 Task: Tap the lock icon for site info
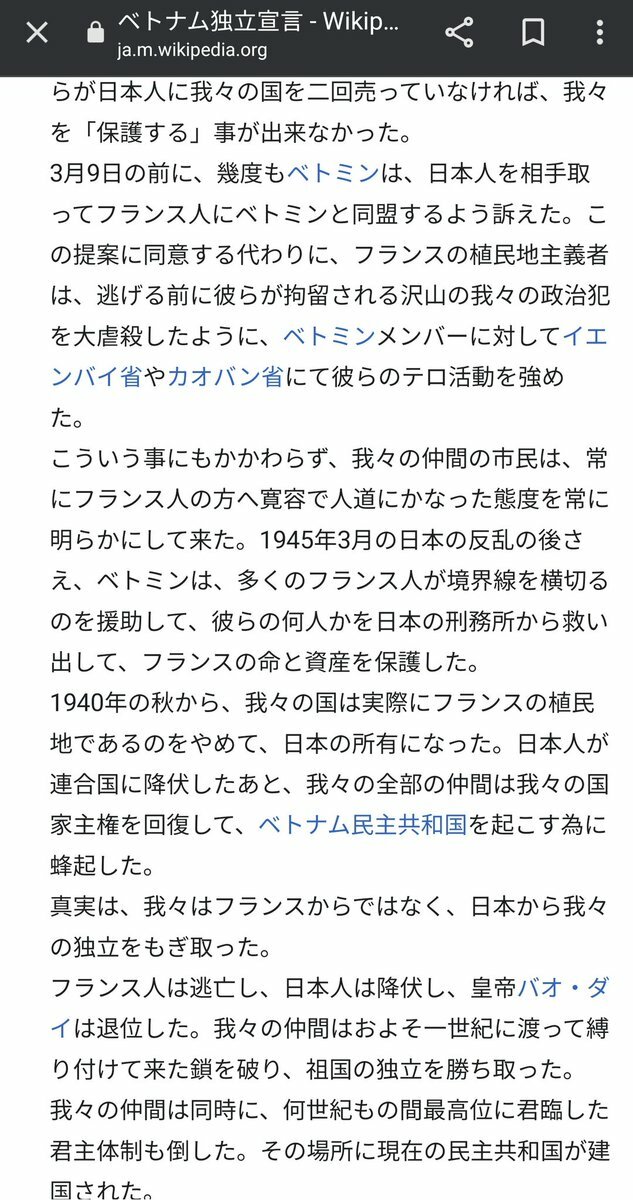coord(96,33)
